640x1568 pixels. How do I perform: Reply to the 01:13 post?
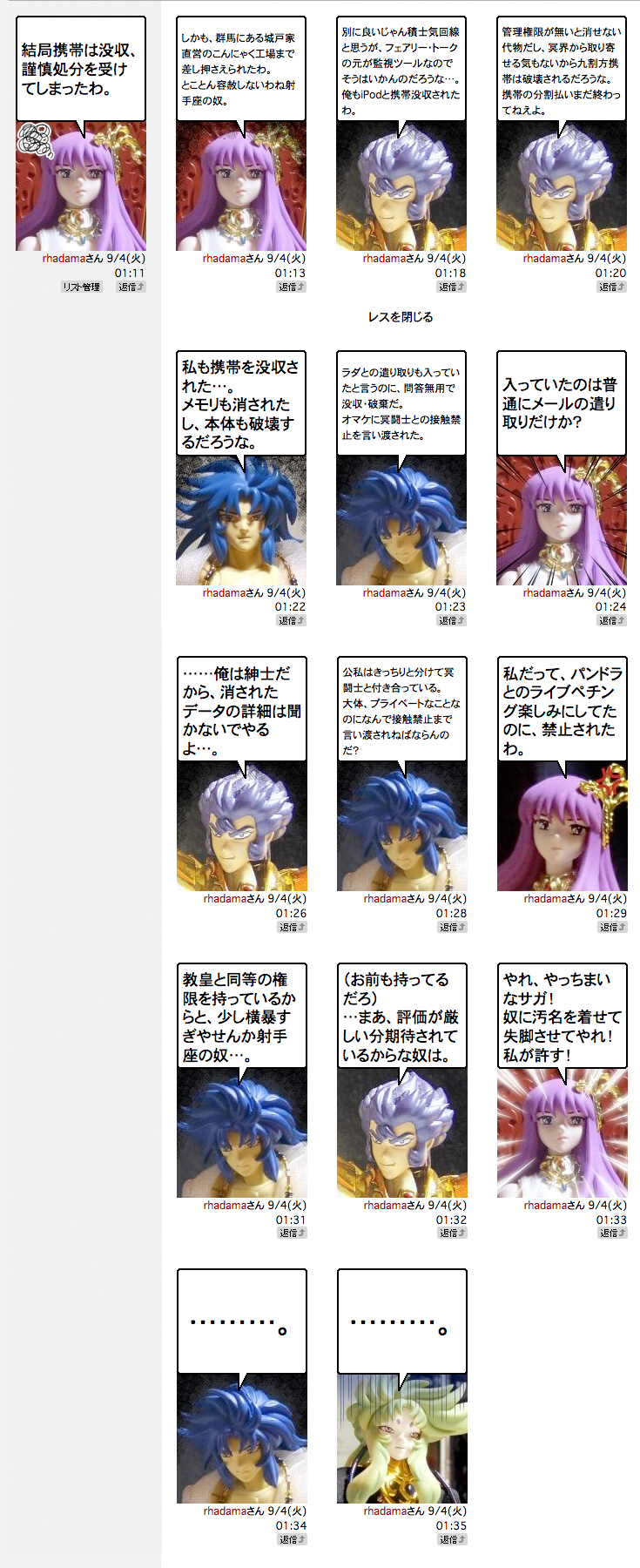tap(292, 287)
